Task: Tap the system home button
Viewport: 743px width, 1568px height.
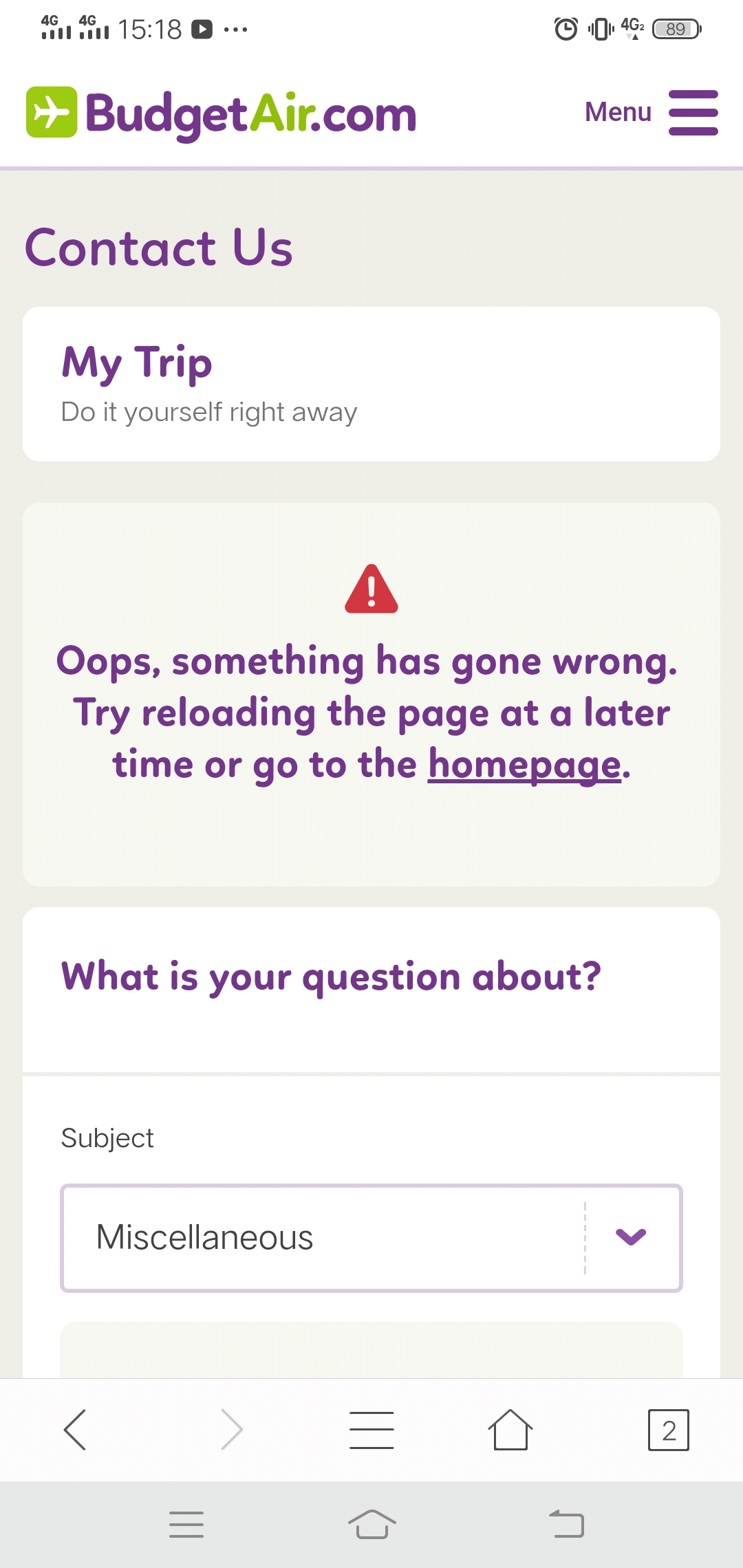Action: pyautogui.click(x=371, y=1524)
